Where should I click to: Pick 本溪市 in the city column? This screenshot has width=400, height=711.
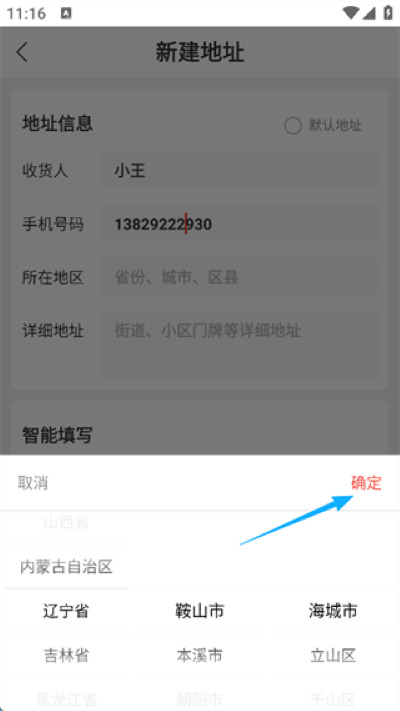coord(200,655)
